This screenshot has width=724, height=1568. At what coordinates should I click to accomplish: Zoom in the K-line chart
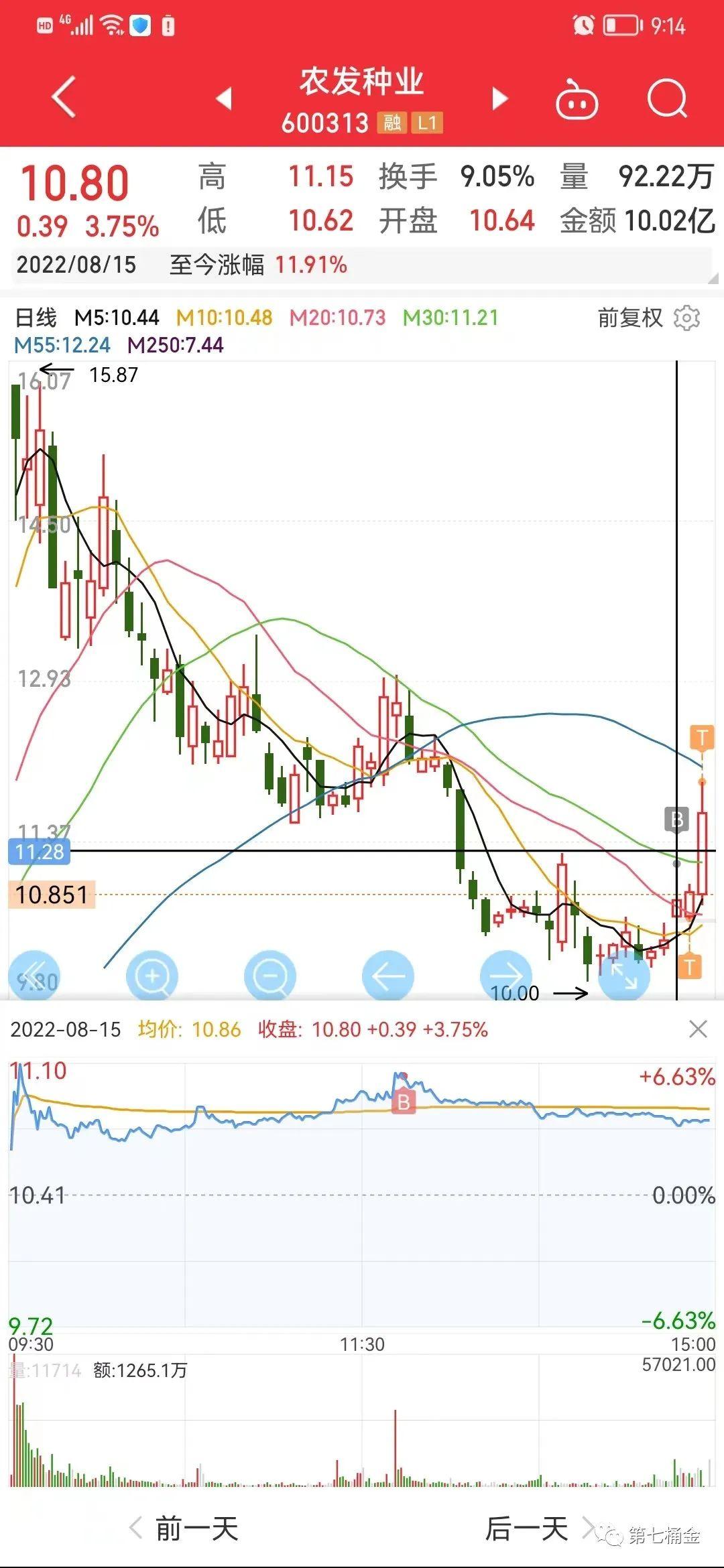tap(152, 976)
